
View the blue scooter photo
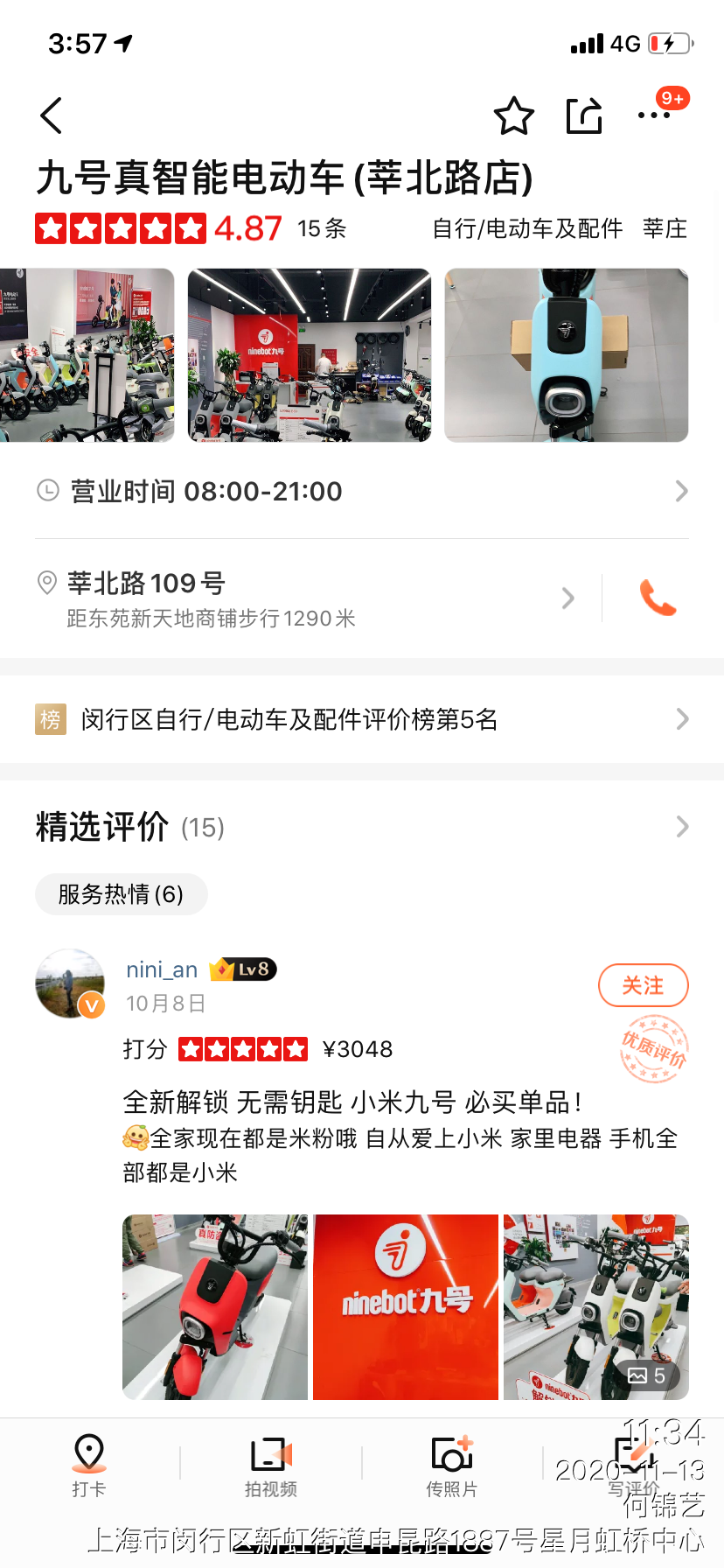point(566,354)
